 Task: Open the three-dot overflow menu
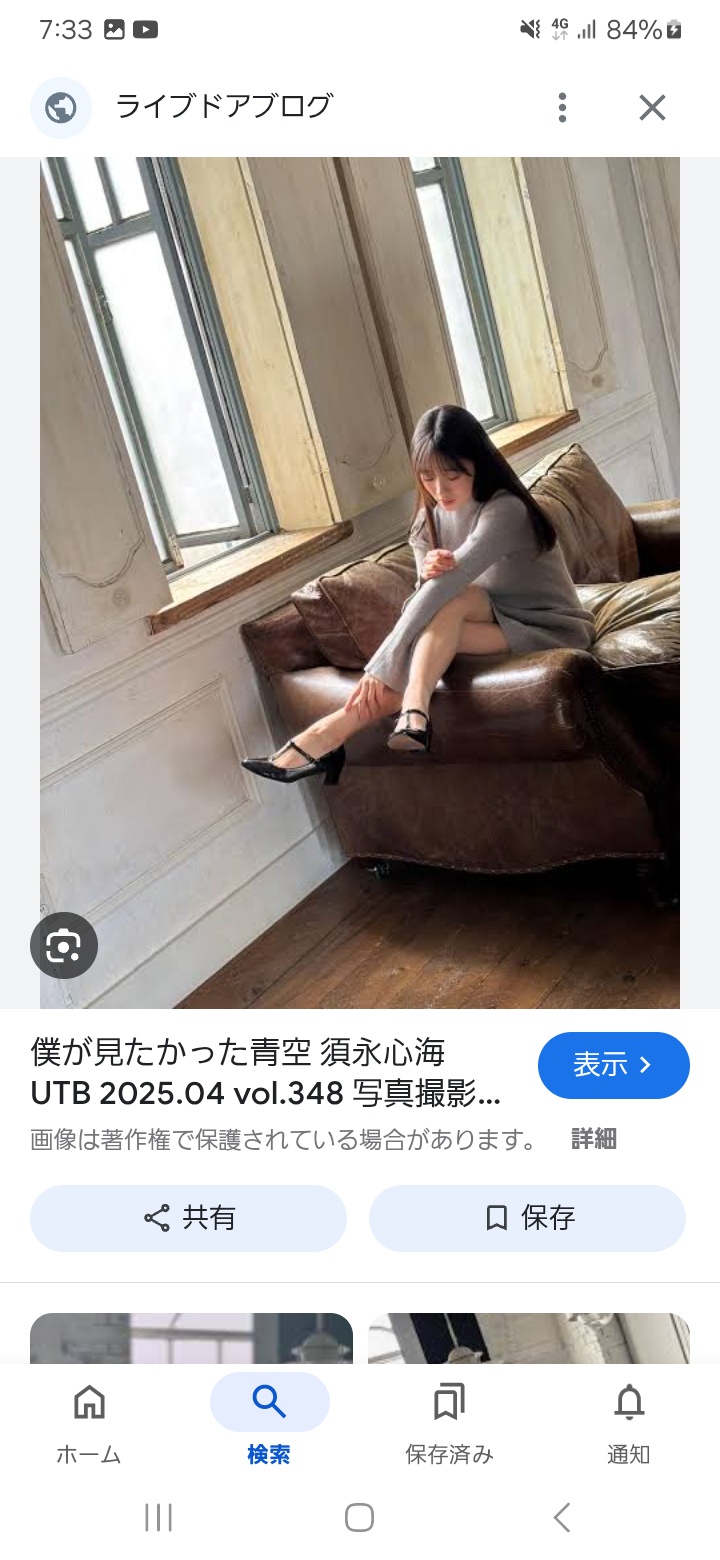pyautogui.click(x=562, y=107)
